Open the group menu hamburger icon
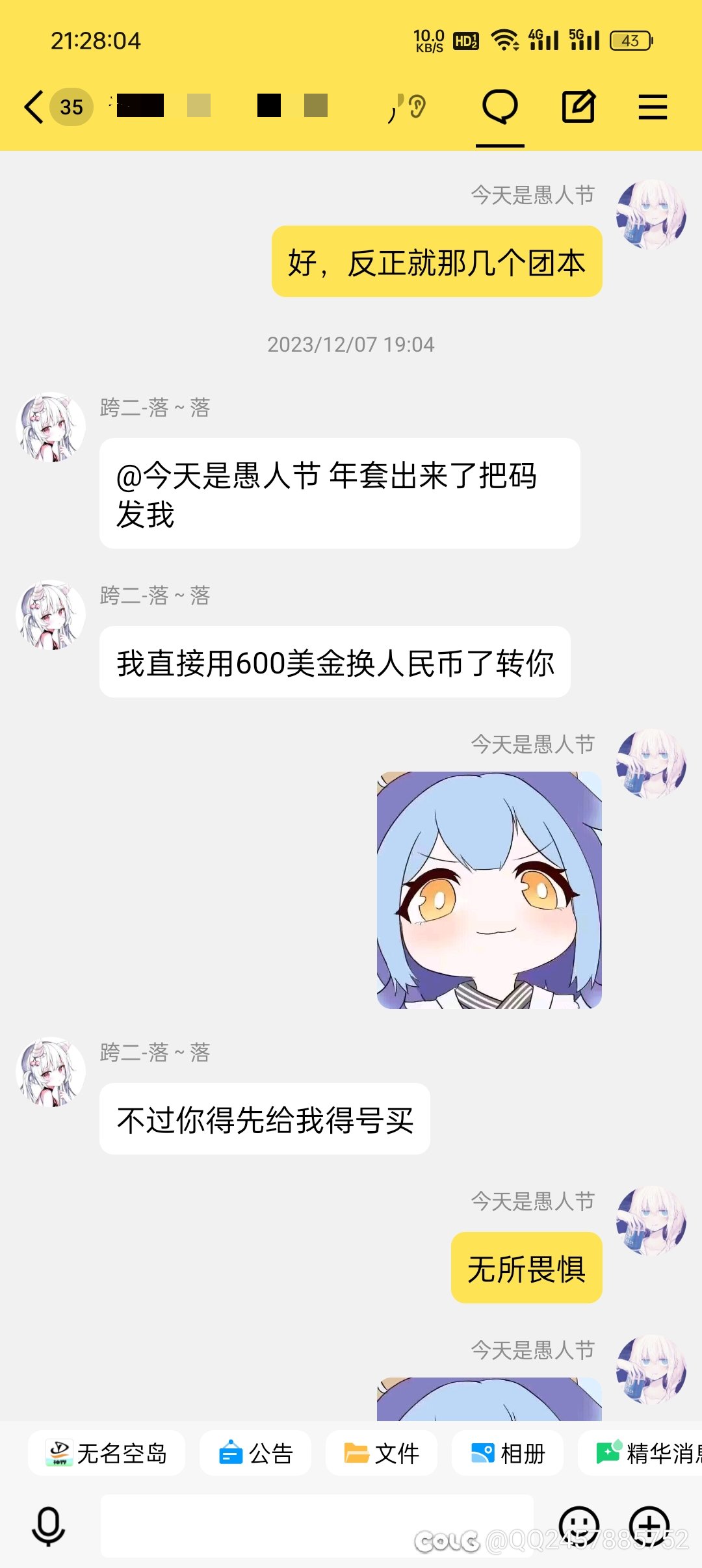This screenshot has width=702, height=1568. click(653, 107)
